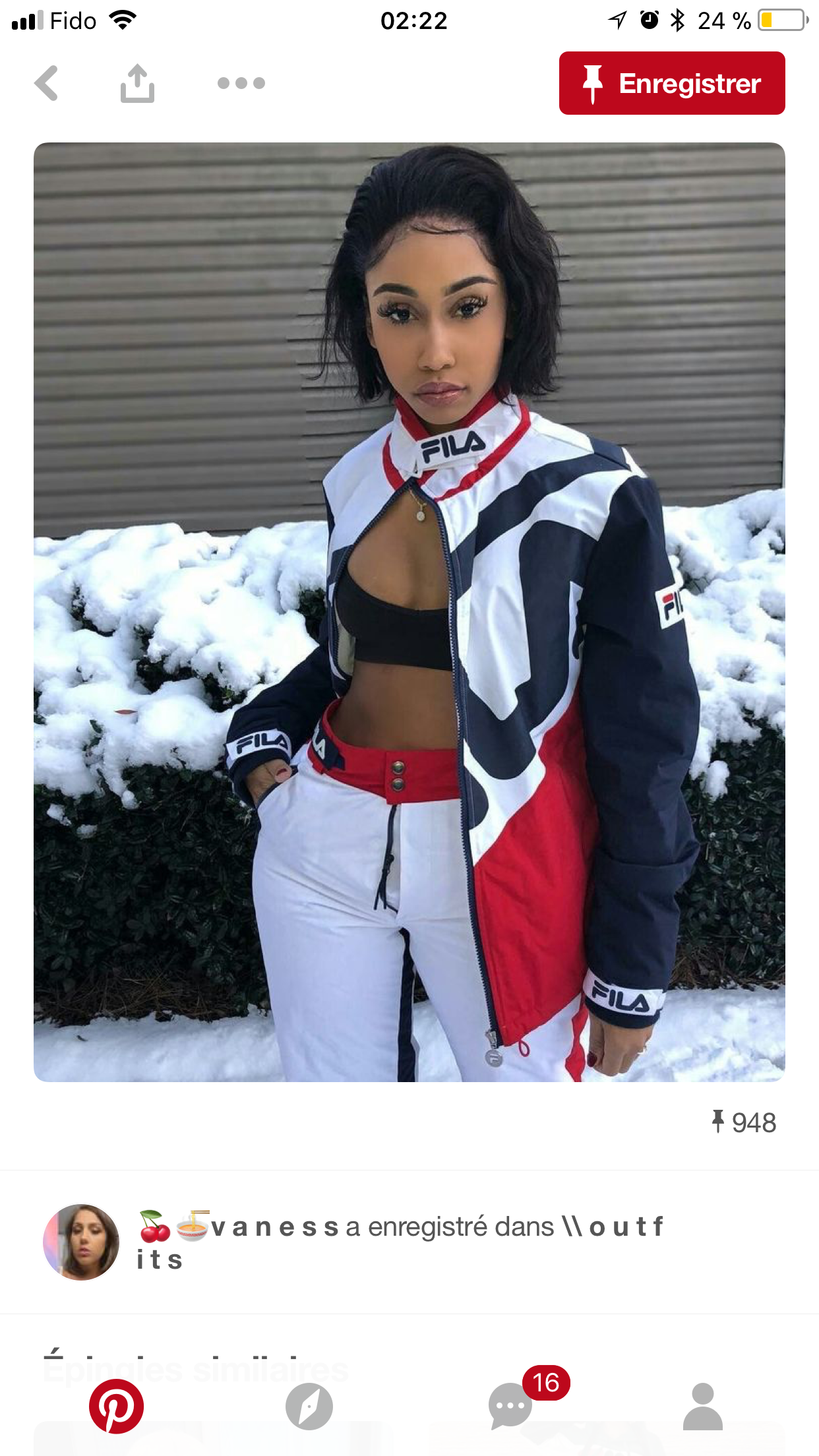Open vanessa's profile avatar
The height and width of the screenshot is (1456, 819).
(x=82, y=1242)
